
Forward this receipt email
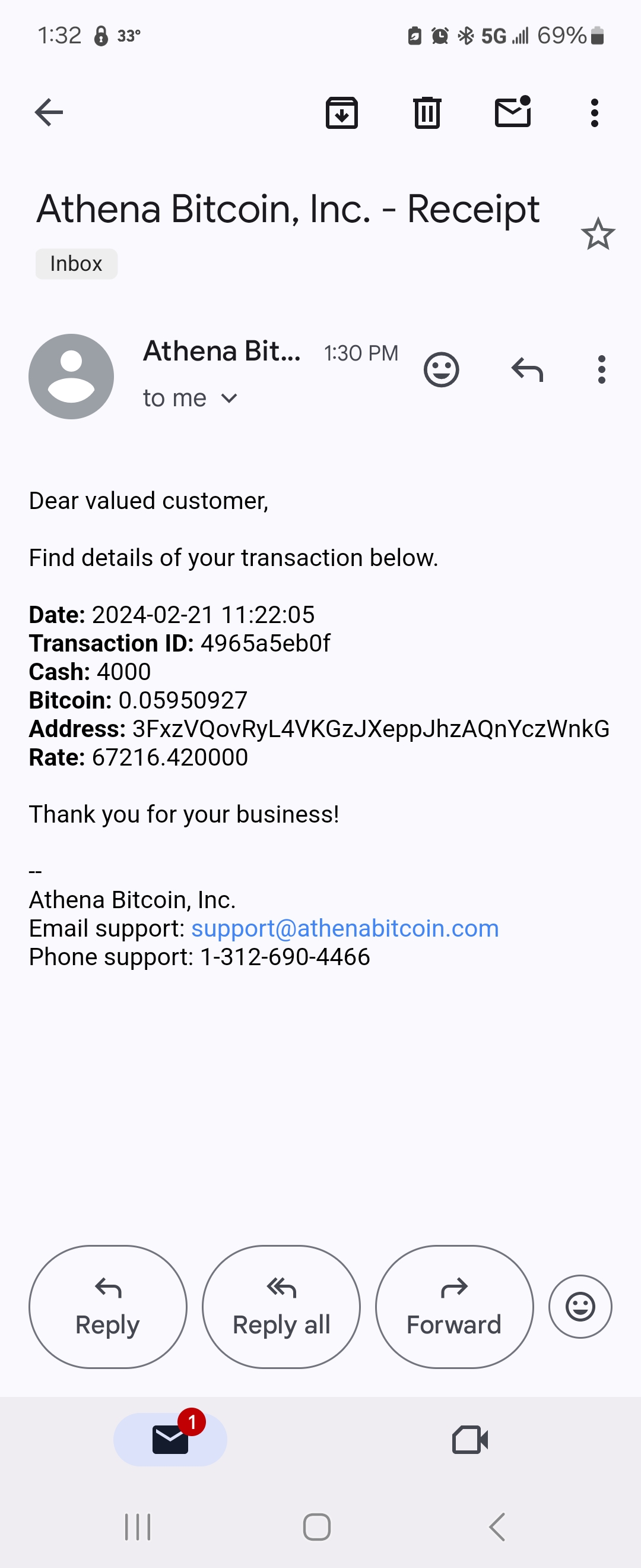(x=453, y=1307)
